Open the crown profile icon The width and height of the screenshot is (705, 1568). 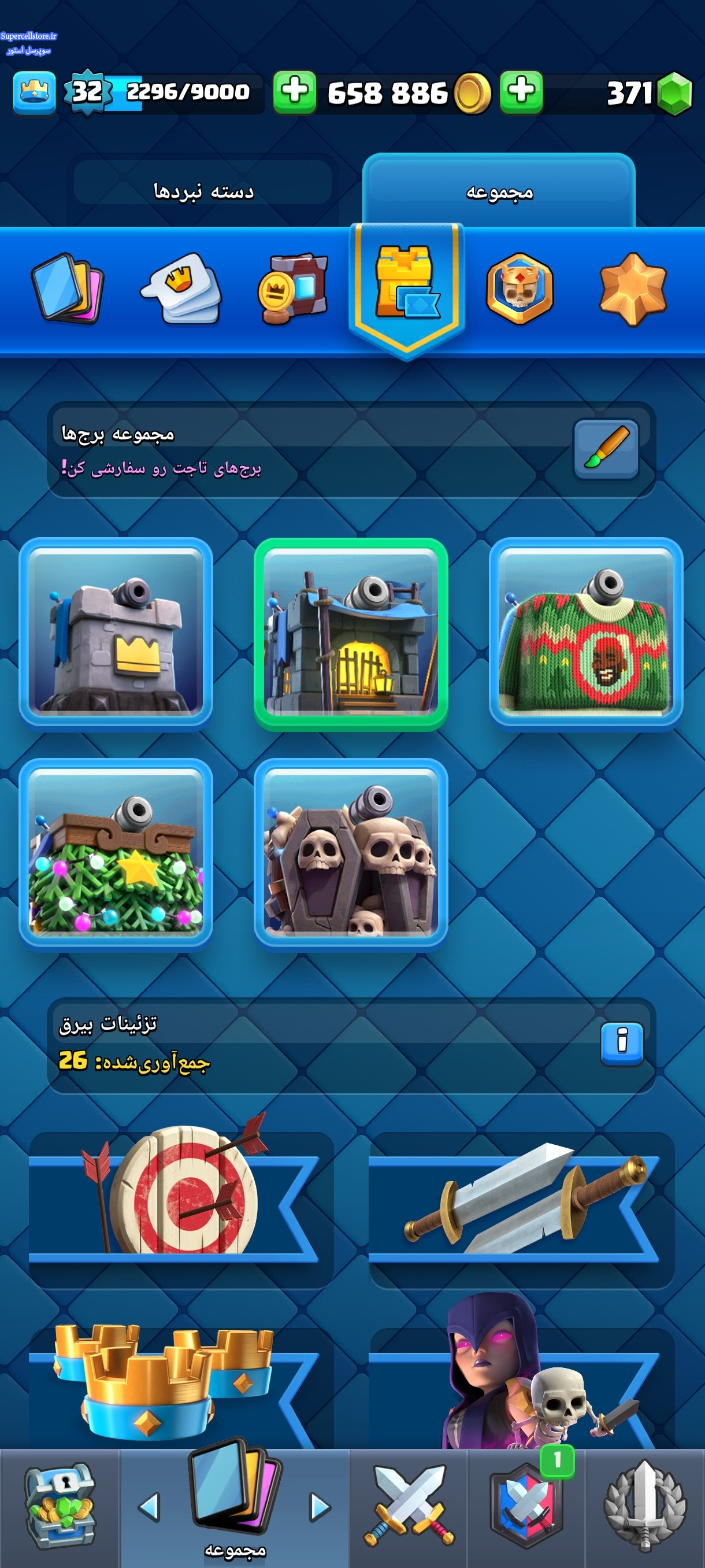click(x=34, y=93)
